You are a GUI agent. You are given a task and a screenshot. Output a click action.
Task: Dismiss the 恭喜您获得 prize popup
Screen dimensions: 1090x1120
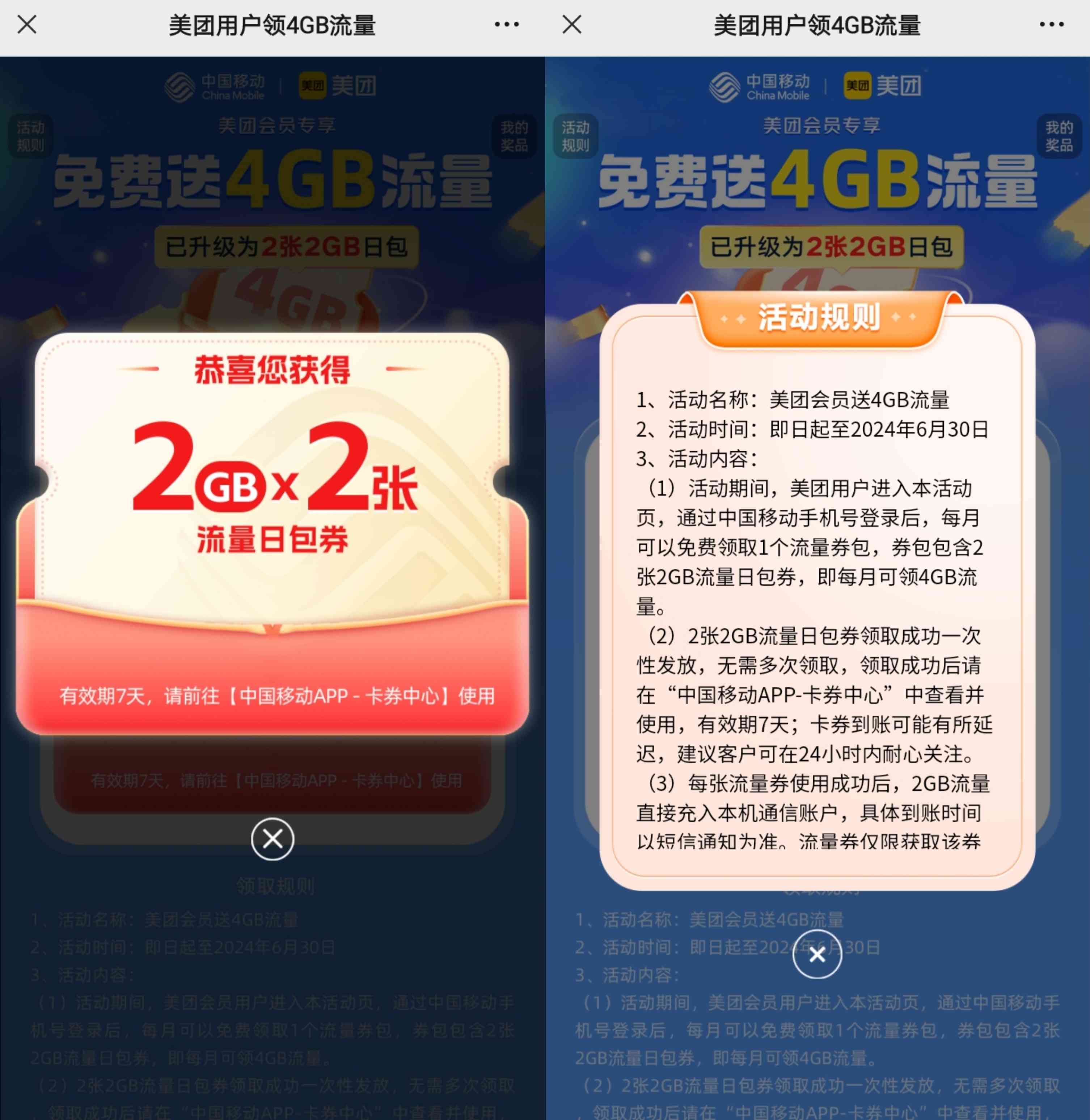pos(272,840)
